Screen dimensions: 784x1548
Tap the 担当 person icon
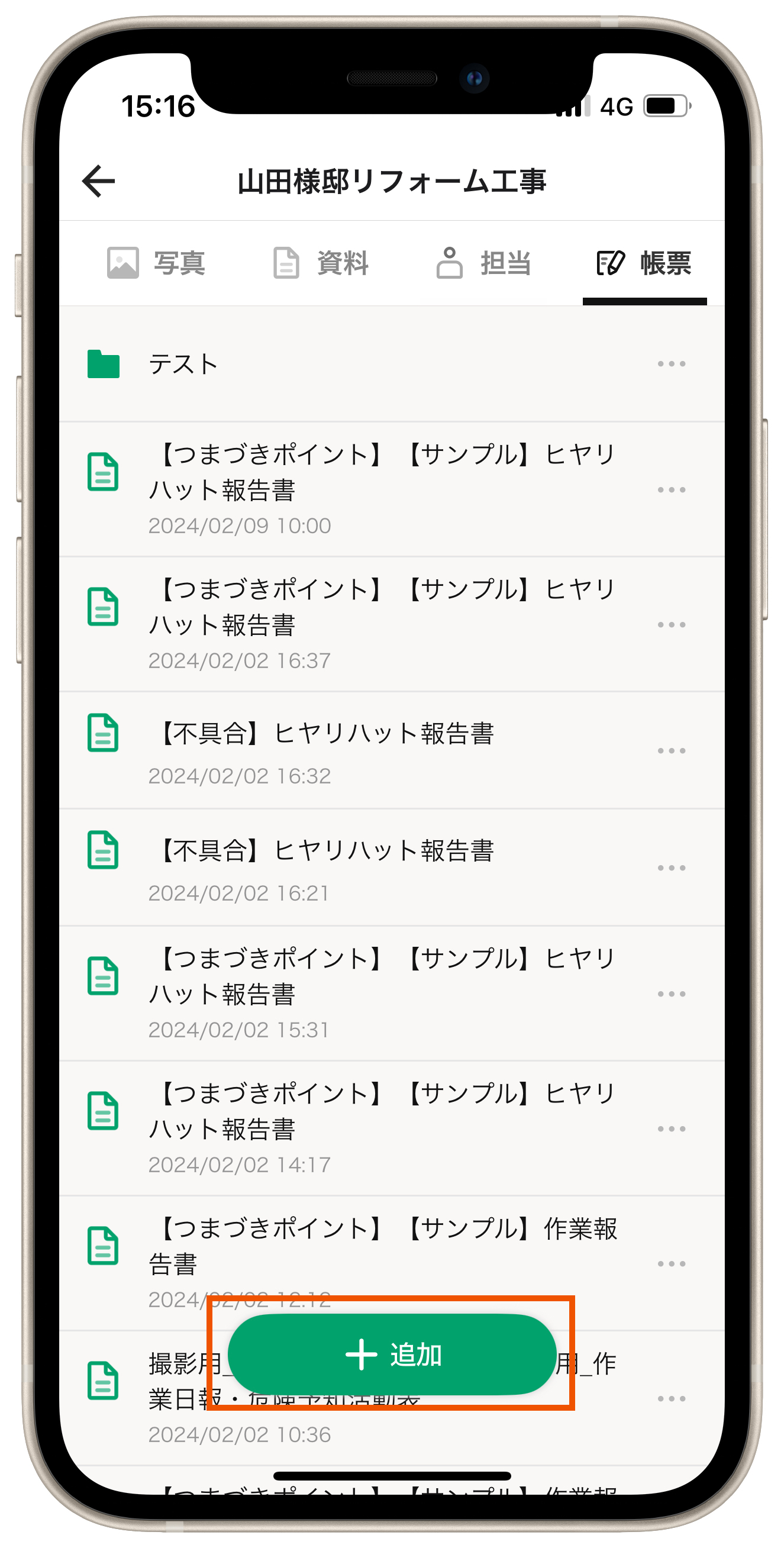tap(449, 263)
